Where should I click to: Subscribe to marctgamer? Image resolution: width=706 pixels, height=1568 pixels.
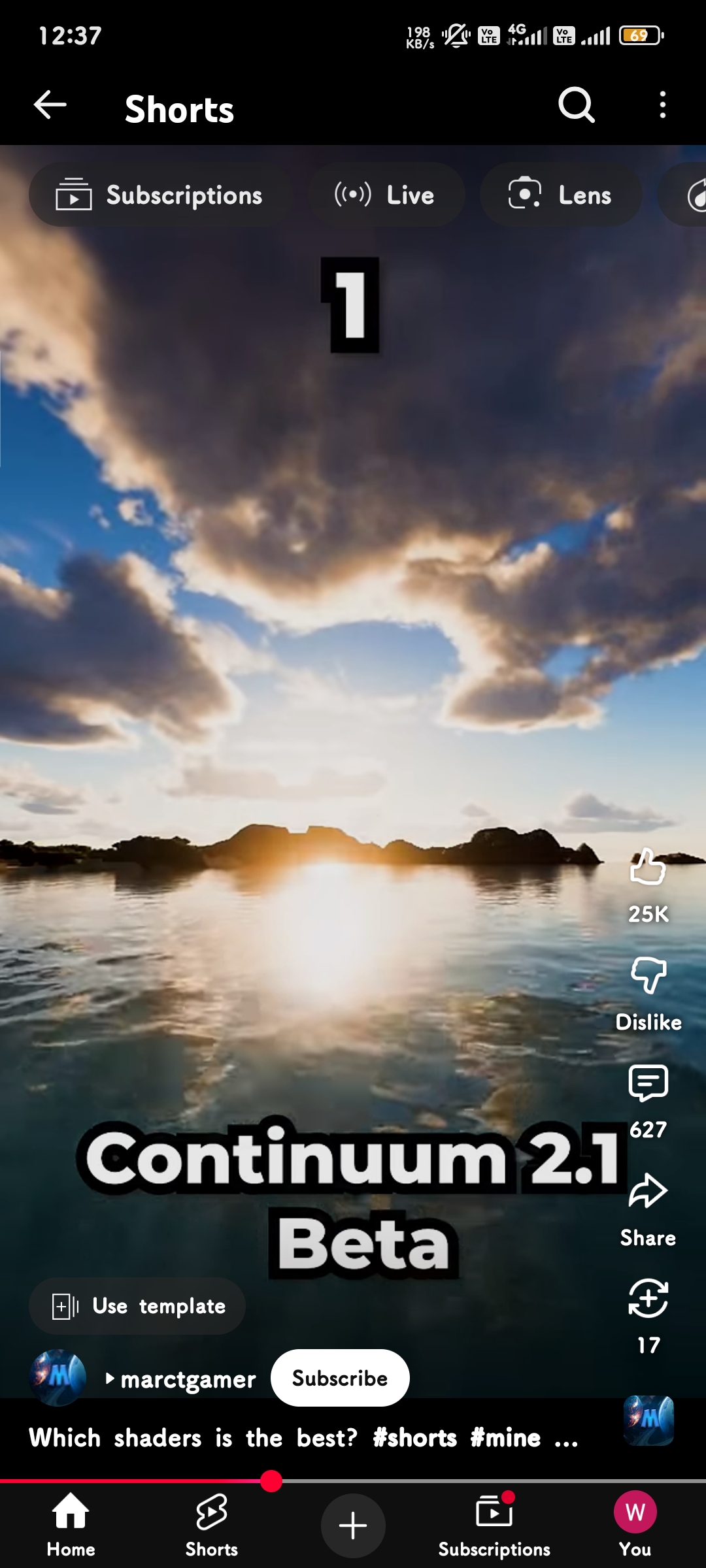pos(340,1378)
